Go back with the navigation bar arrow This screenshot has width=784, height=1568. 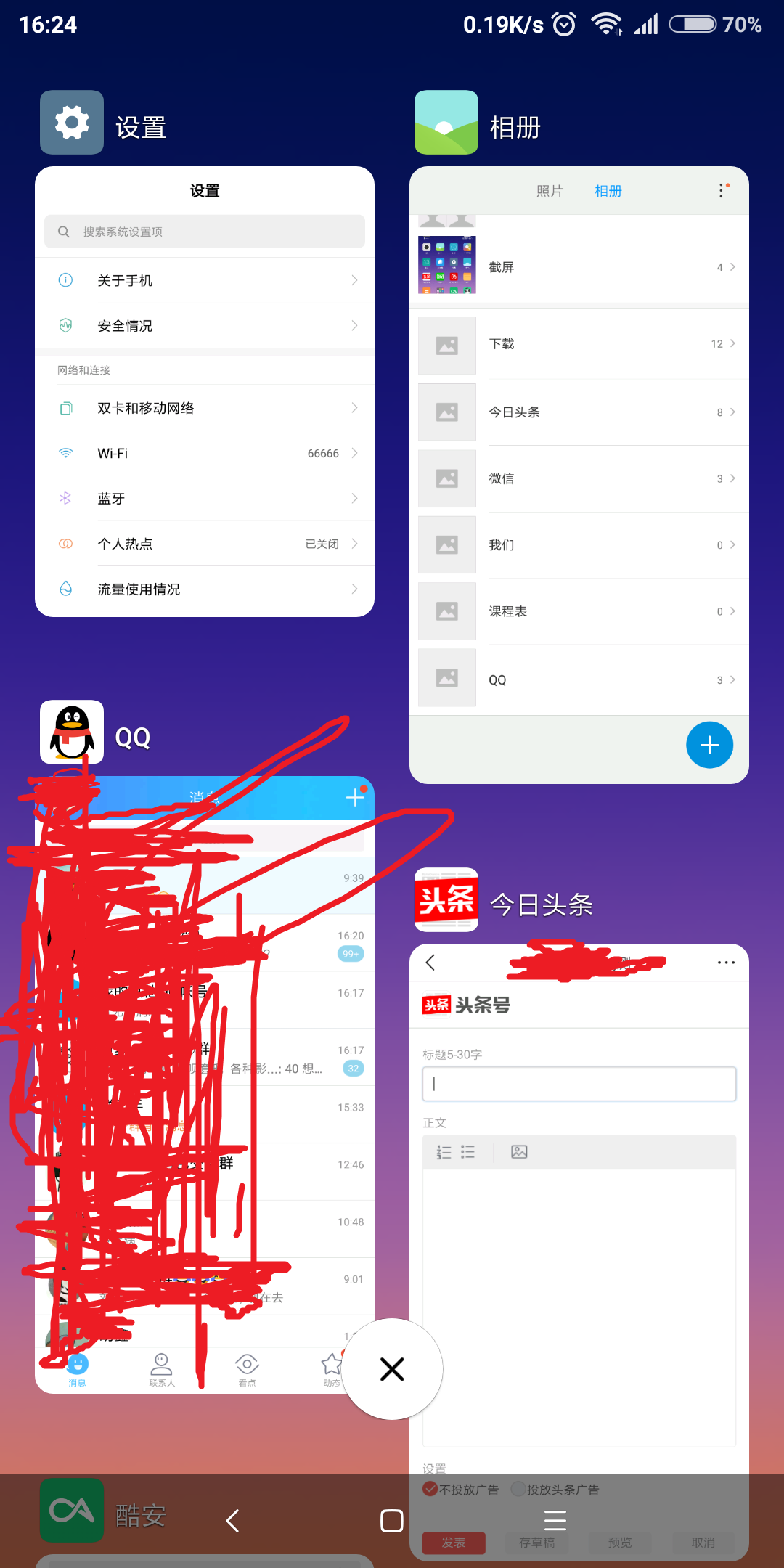[x=233, y=1520]
